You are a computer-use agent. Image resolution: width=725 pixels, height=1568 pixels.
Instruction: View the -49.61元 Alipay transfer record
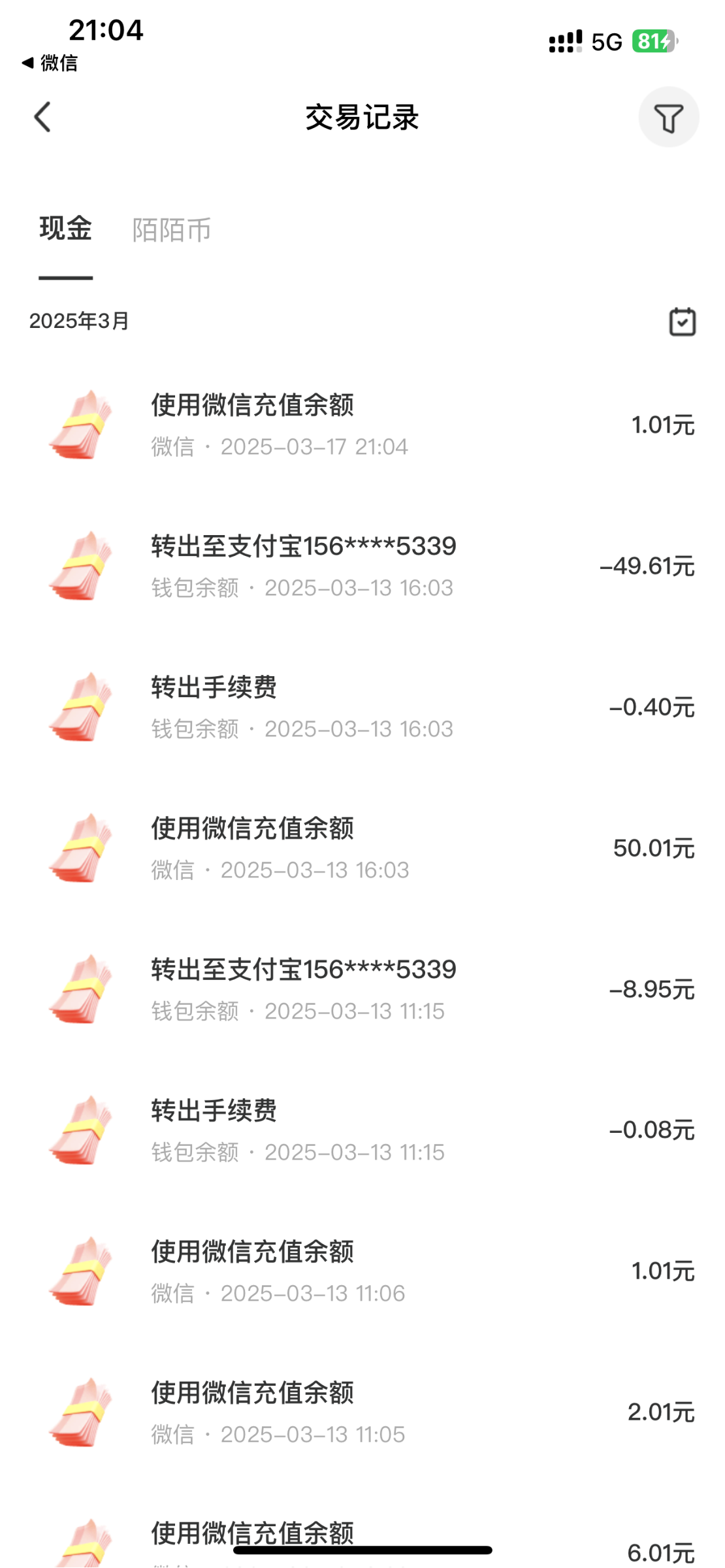click(x=362, y=566)
